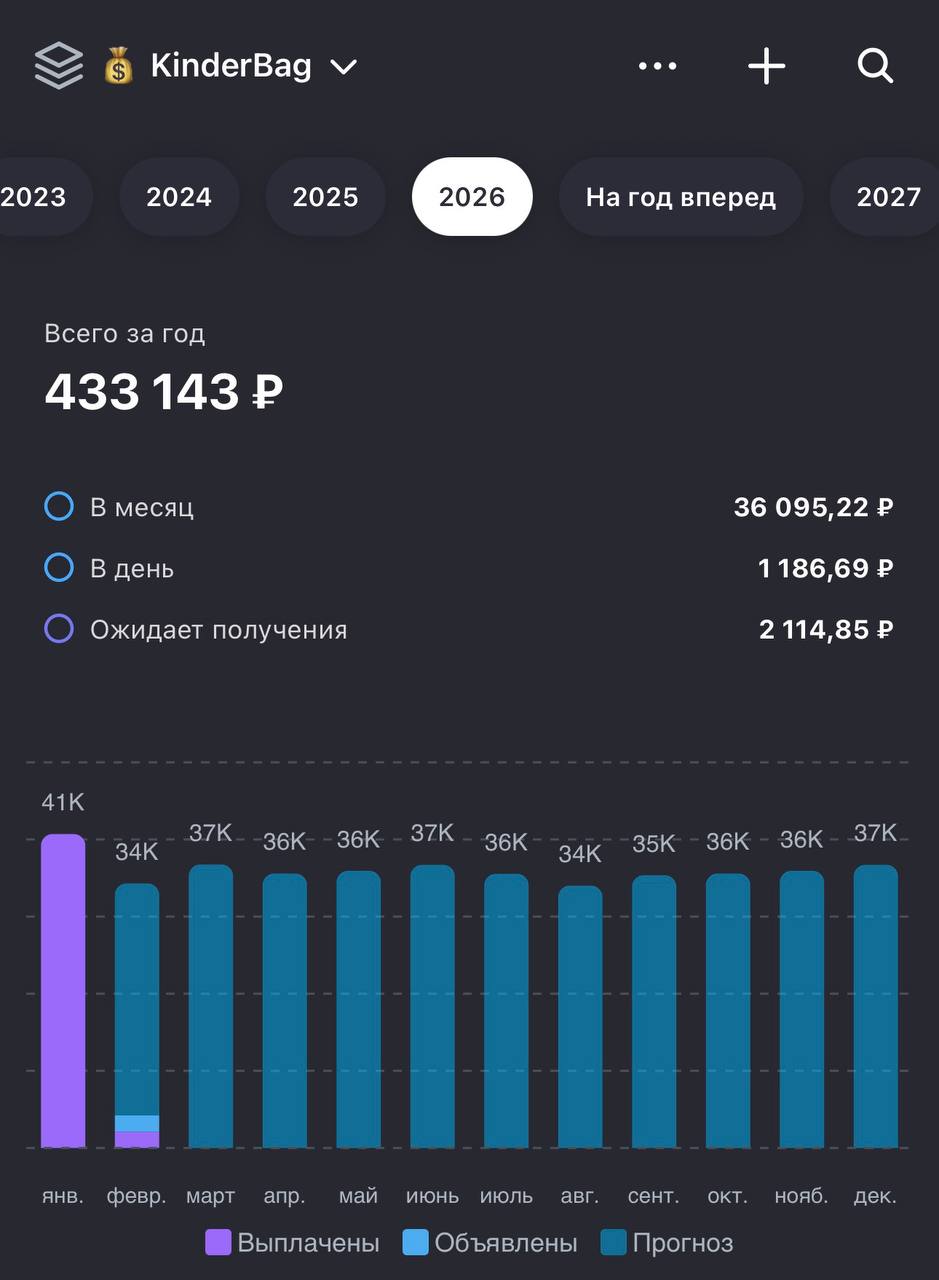939x1280 pixels.
Task: Open the search magnifier
Action: [x=875, y=67]
